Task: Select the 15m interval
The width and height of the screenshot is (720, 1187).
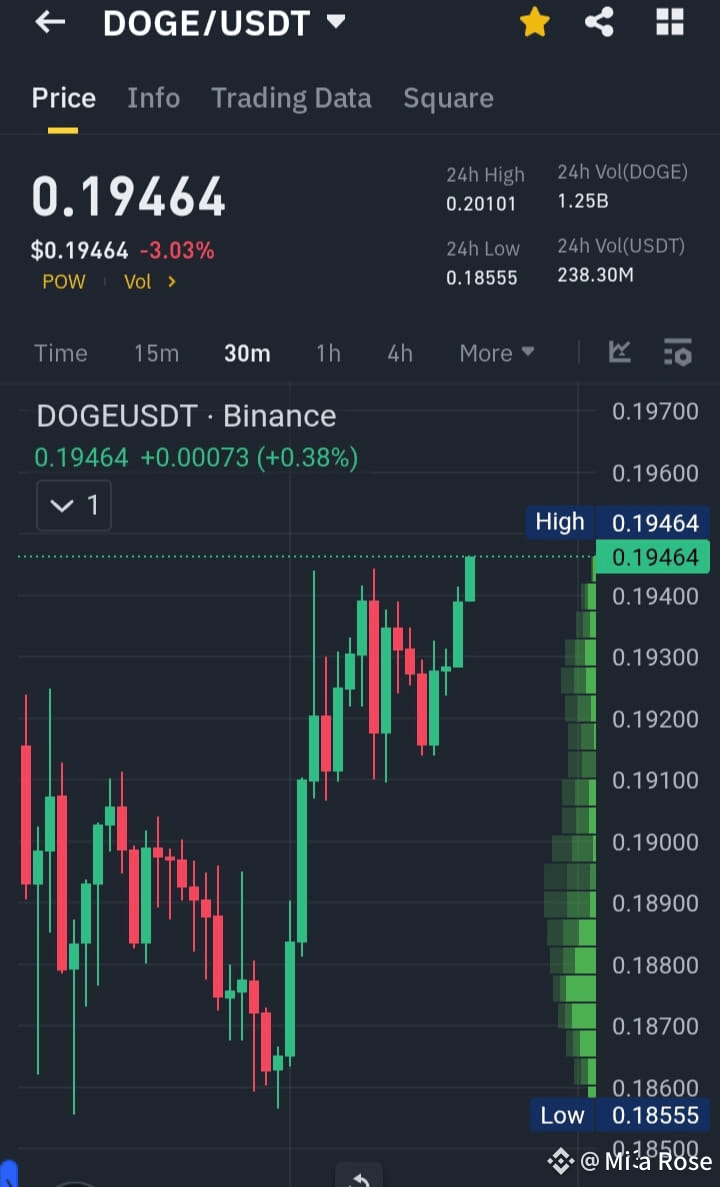Action: [156, 352]
